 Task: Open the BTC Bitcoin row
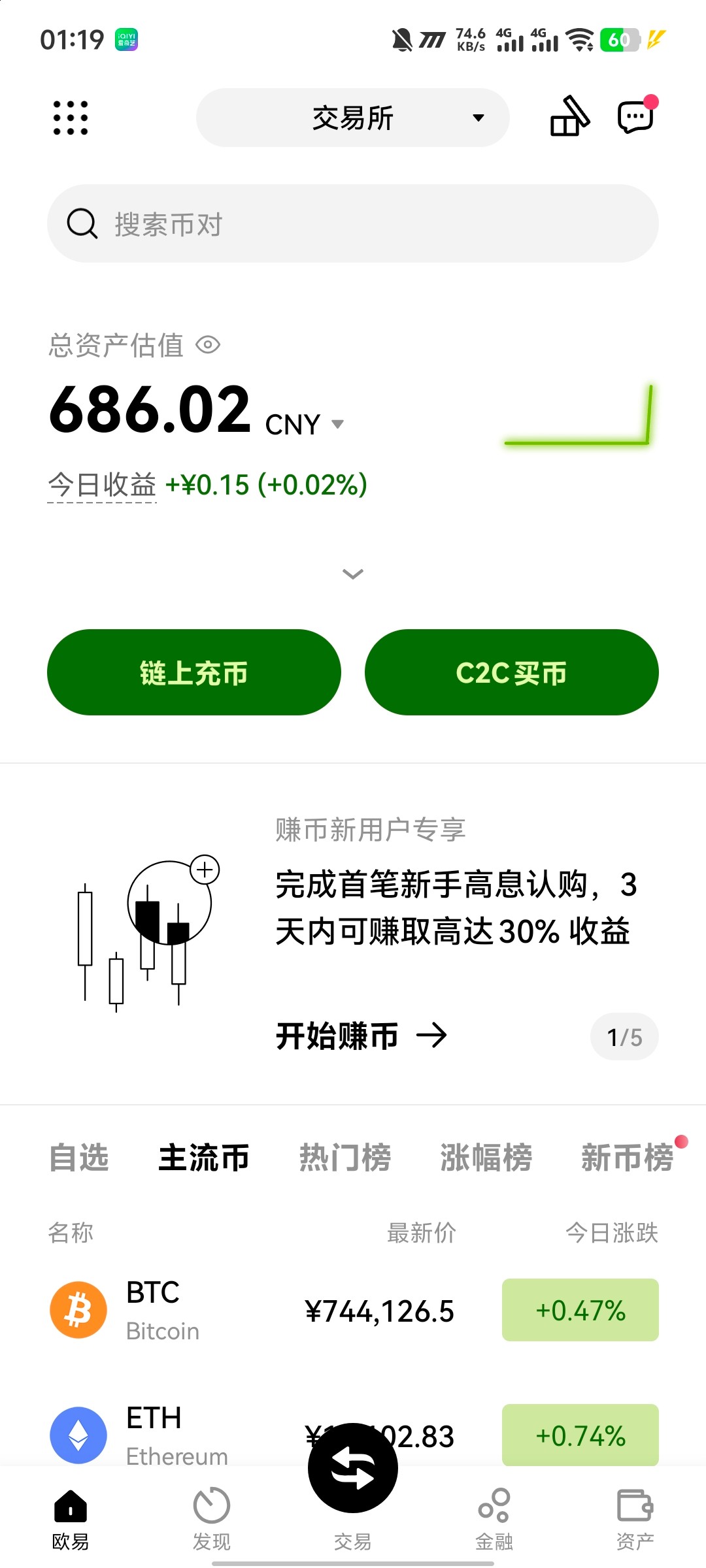[x=353, y=1311]
